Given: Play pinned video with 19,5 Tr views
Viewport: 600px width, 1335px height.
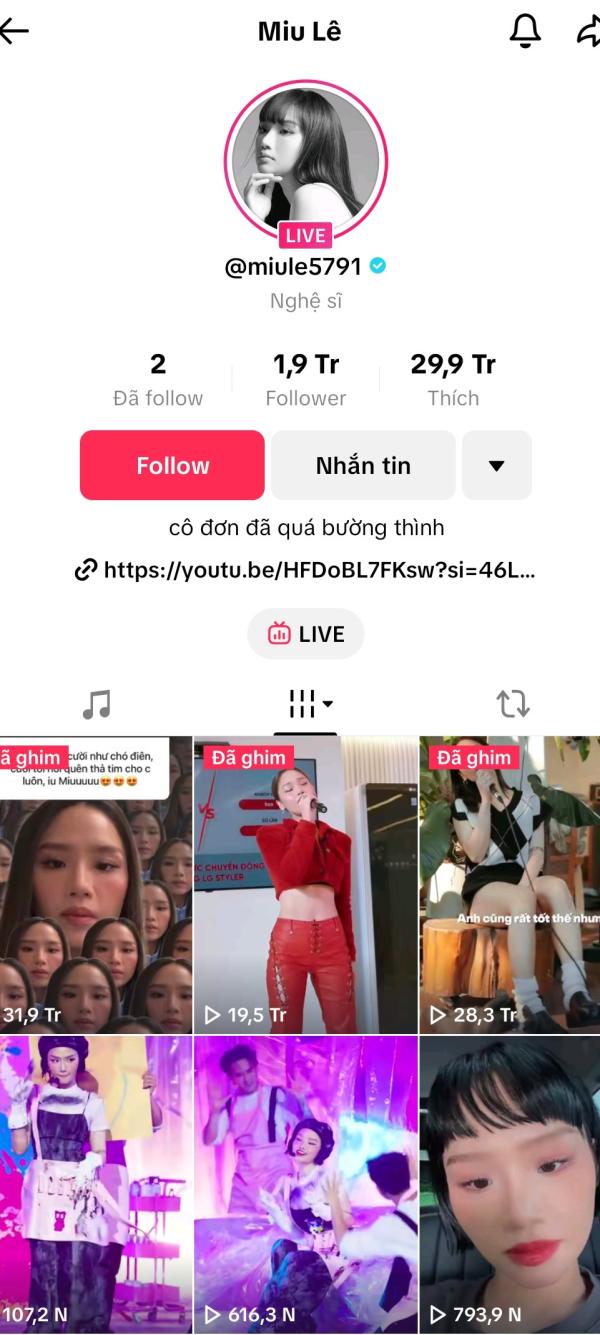Looking at the screenshot, I should 305,885.
